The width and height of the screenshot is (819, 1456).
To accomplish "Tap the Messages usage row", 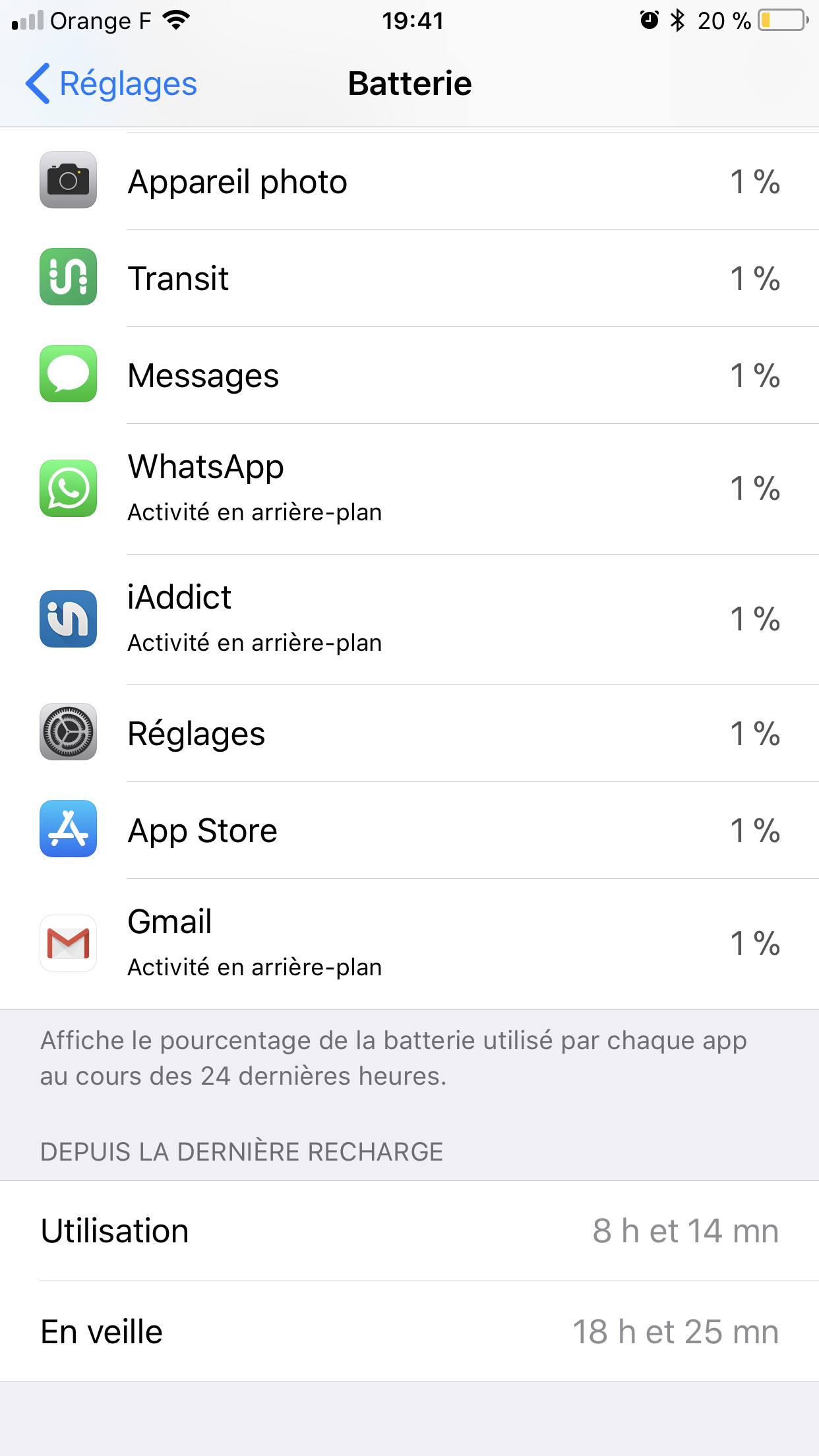I will [409, 375].
